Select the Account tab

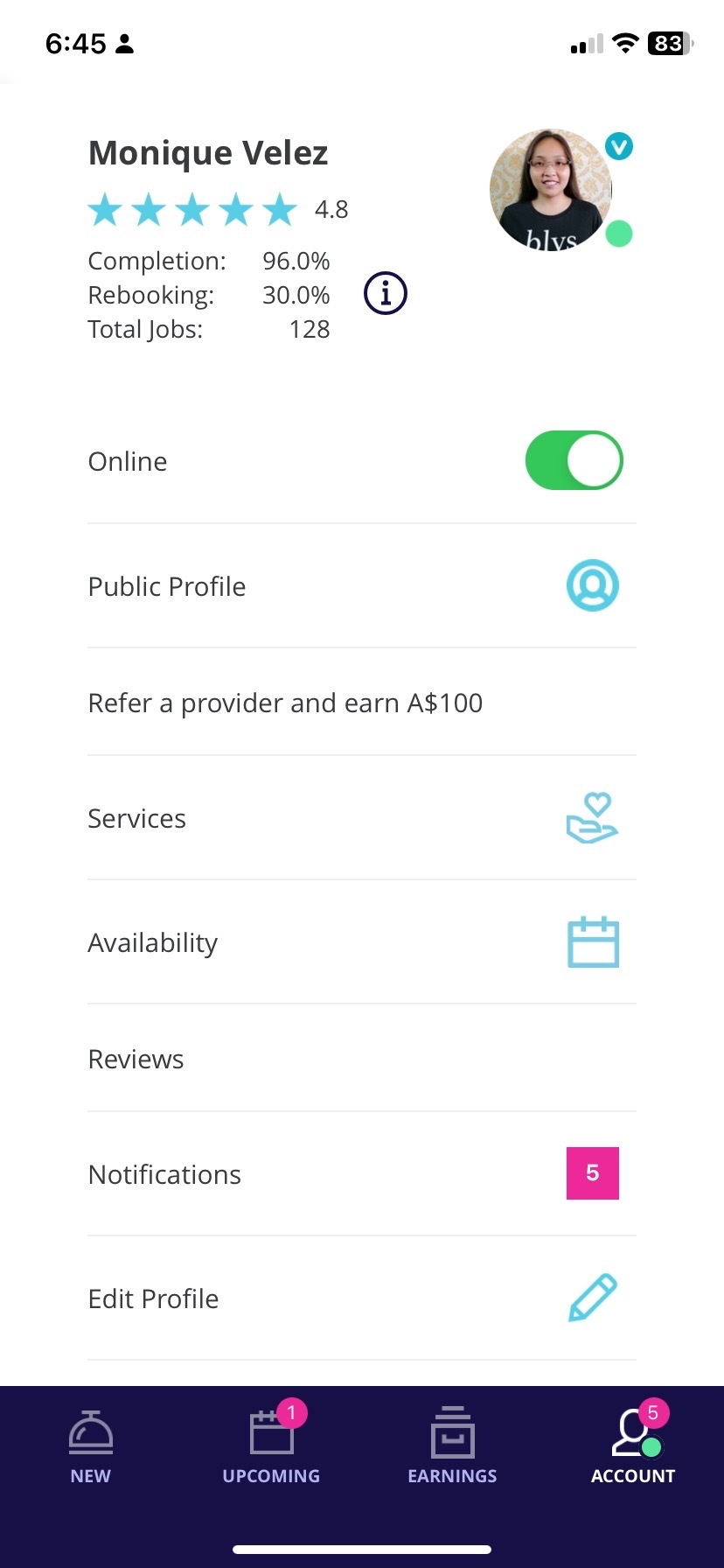[x=633, y=1447]
